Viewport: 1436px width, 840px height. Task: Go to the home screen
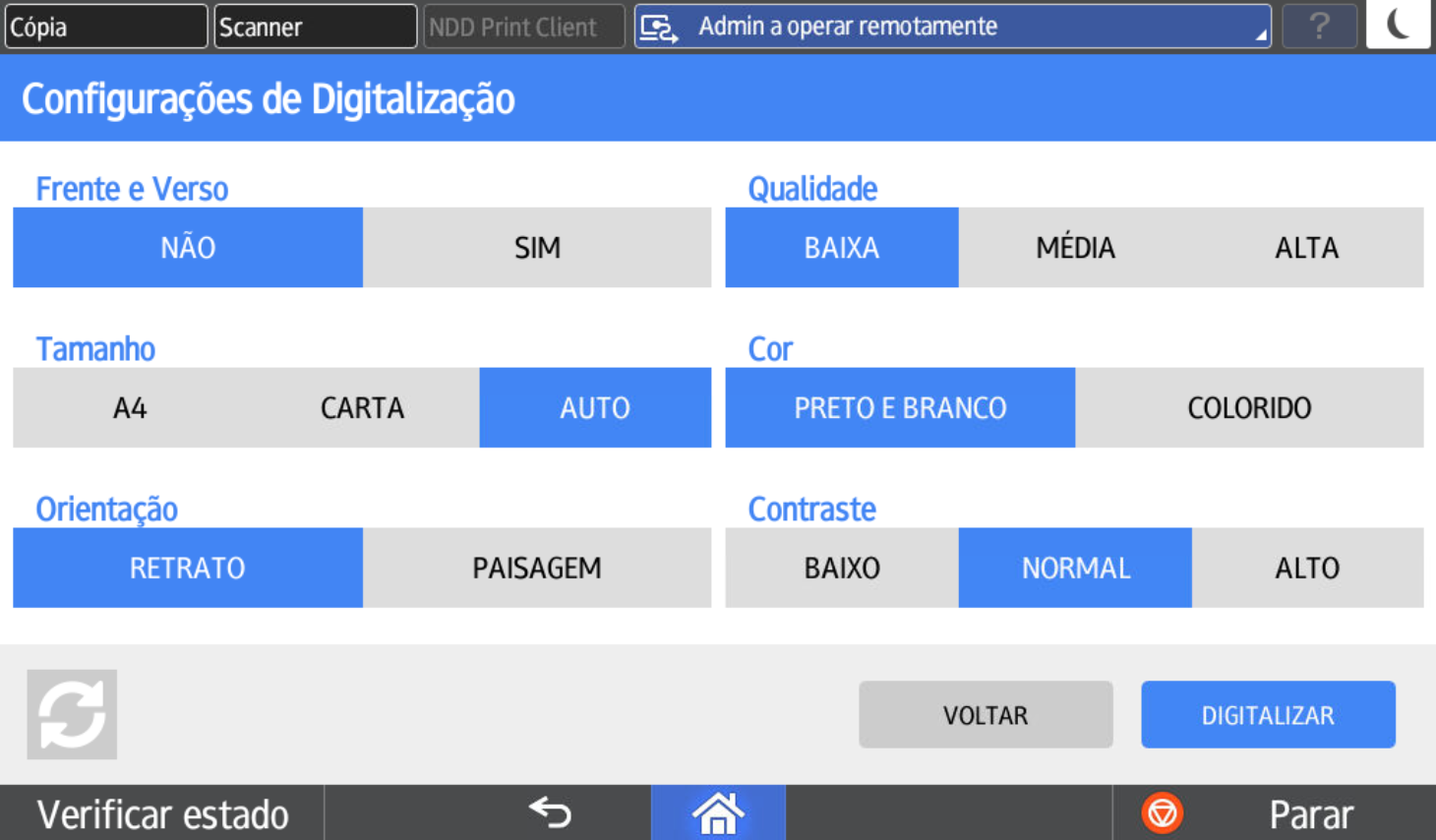[x=718, y=814]
